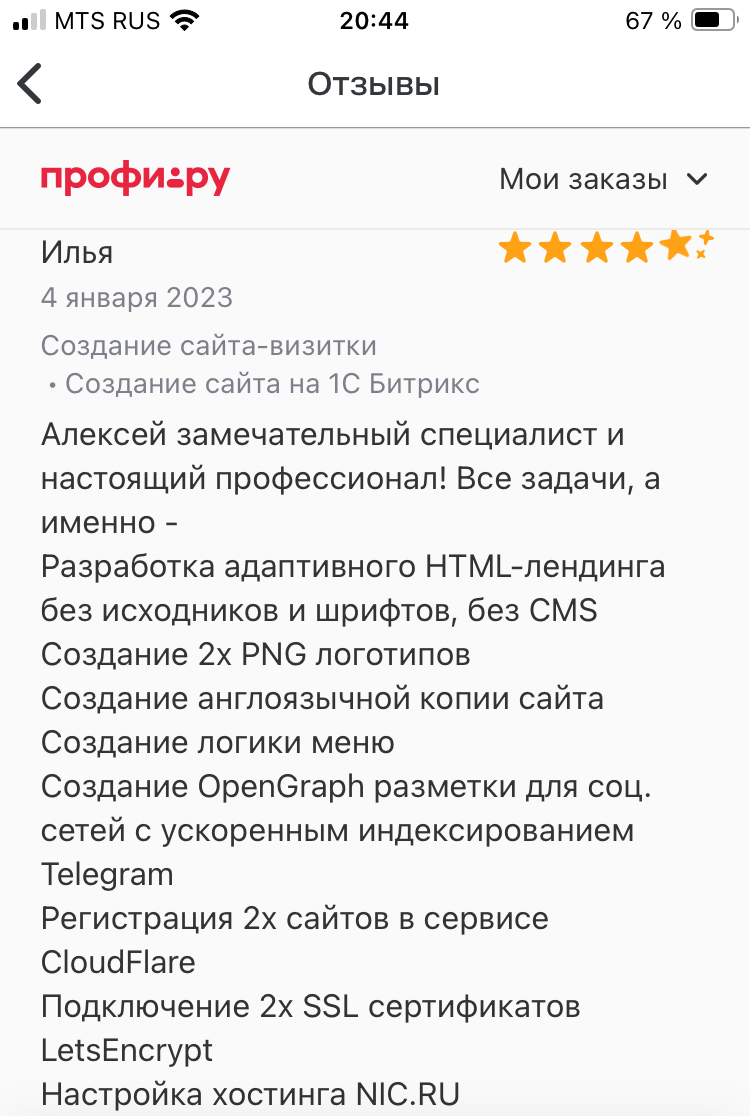This screenshot has width=750, height=1116.
Task: Go back from the Отзывы screen
Action: (x=31, y=84)
